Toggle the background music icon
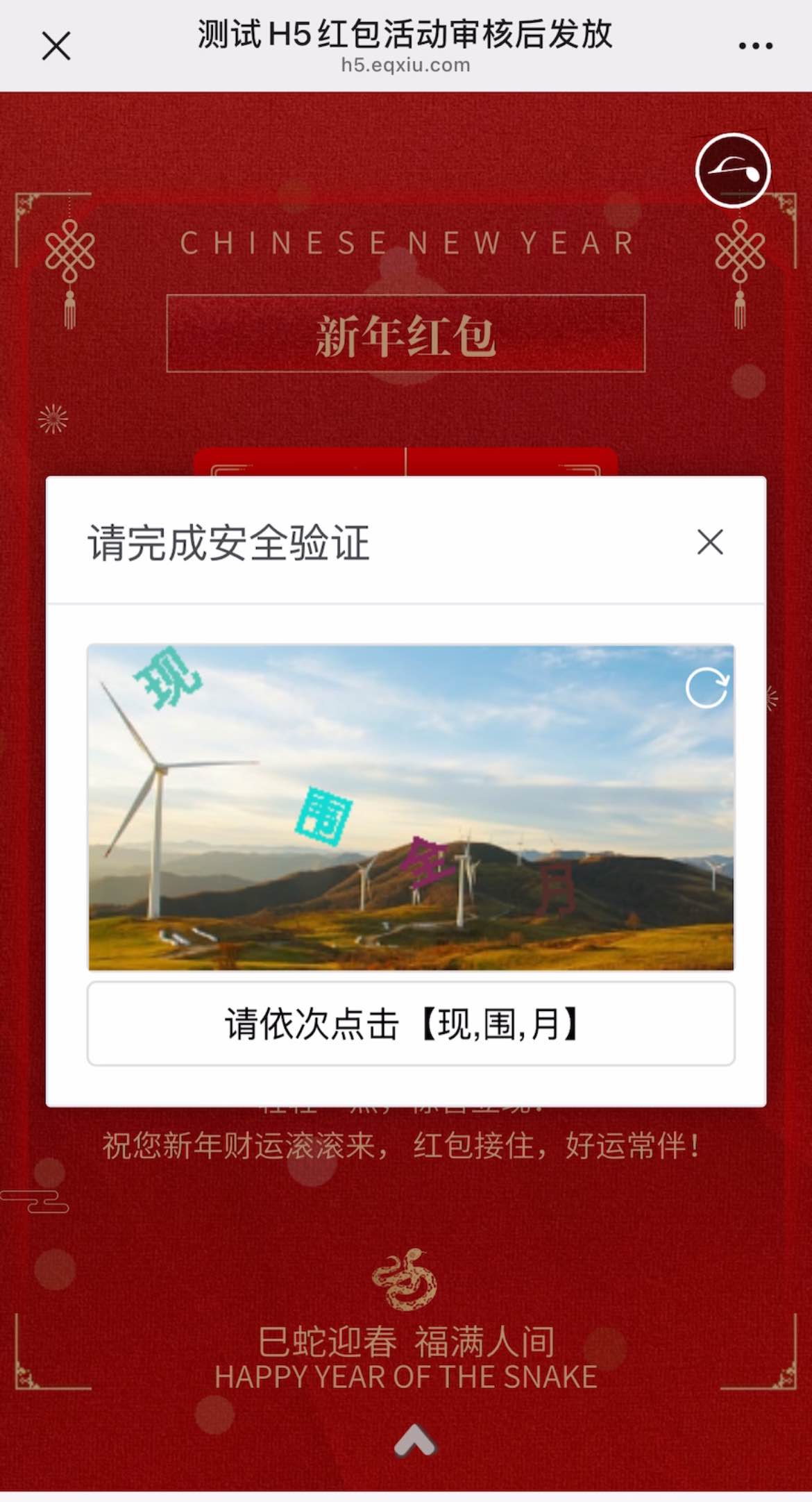812x1502 pixels. pos(733,171)
